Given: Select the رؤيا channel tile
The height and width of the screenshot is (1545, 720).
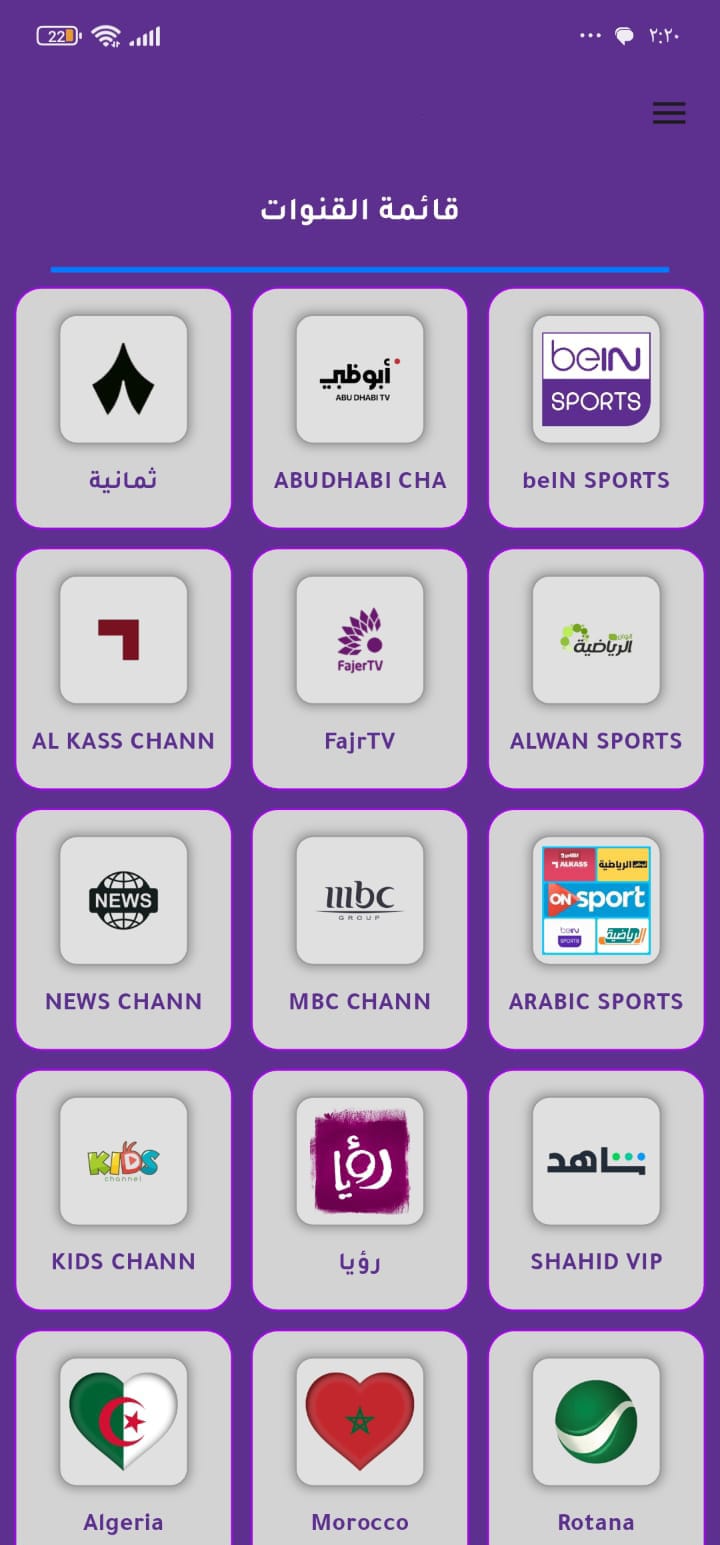Looking at the screenshot, I should 360,1189.
